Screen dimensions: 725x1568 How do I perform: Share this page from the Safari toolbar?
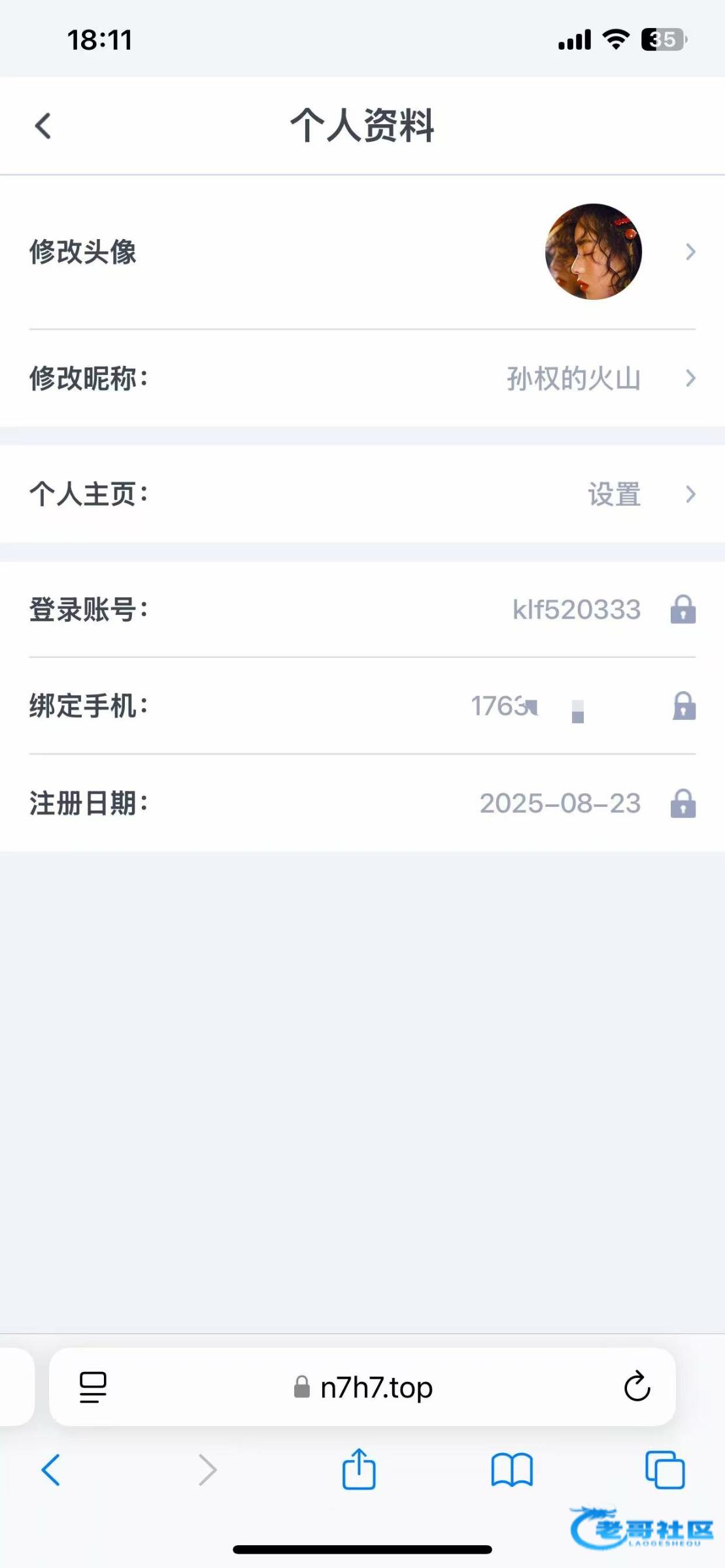point(359,1469)
